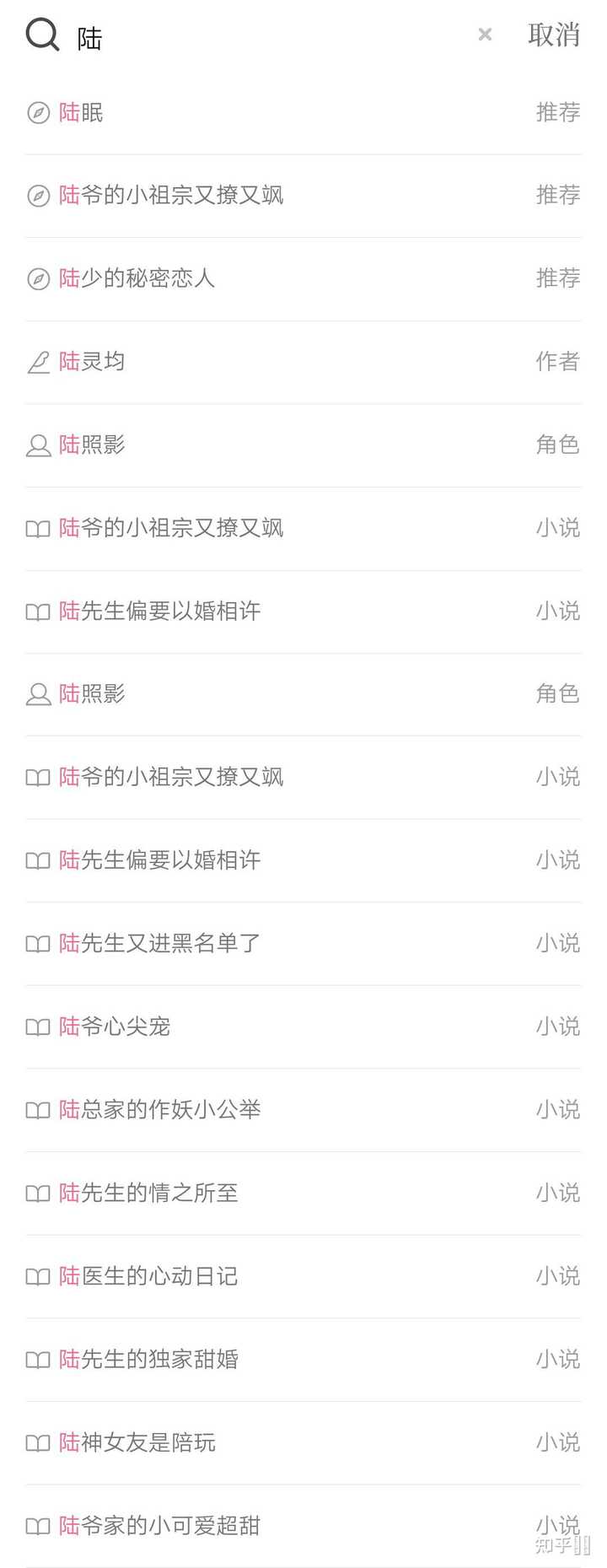Select the novel 陆先生的情之所至
Screen dimensions: 607x1568
303,1193
